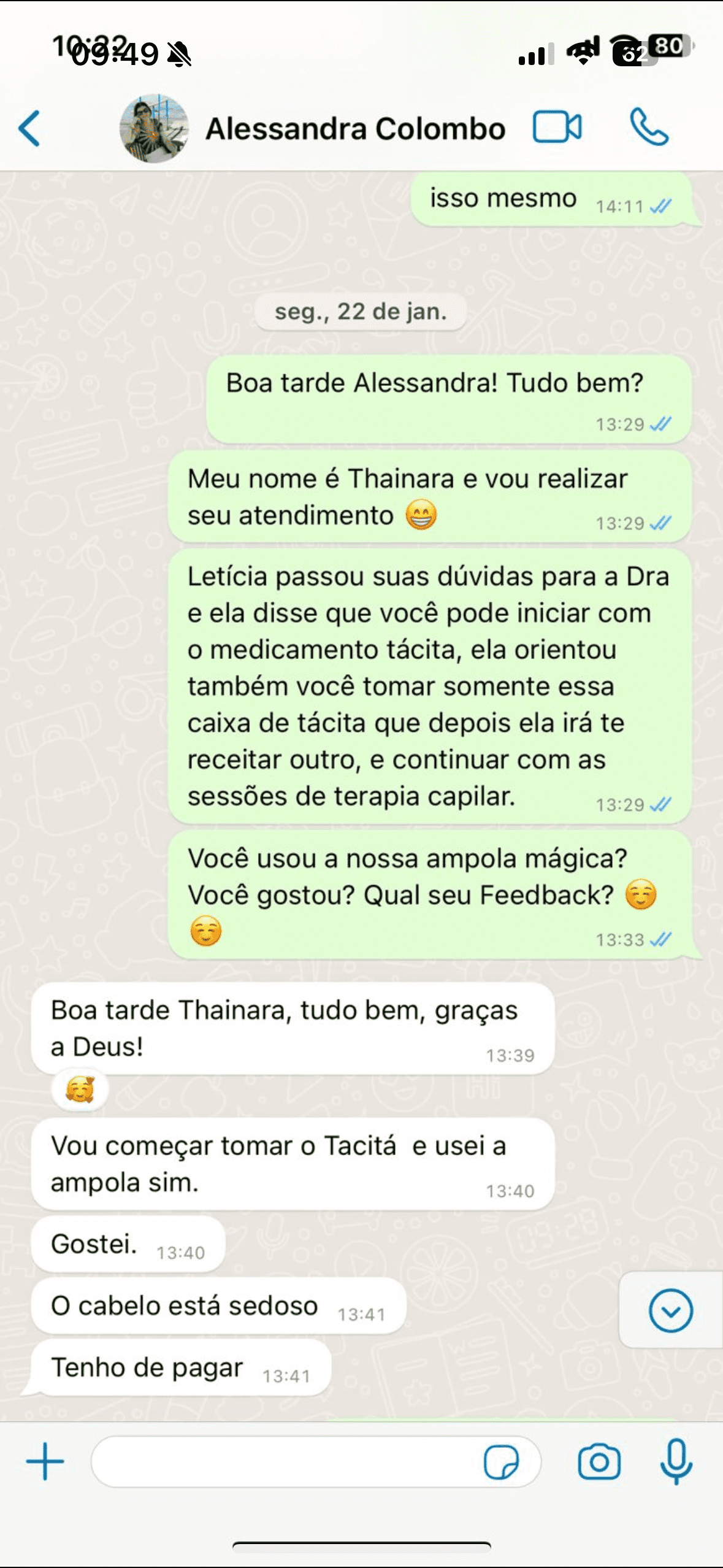
Task: Go back to the chats list
Action: [29, 129]
